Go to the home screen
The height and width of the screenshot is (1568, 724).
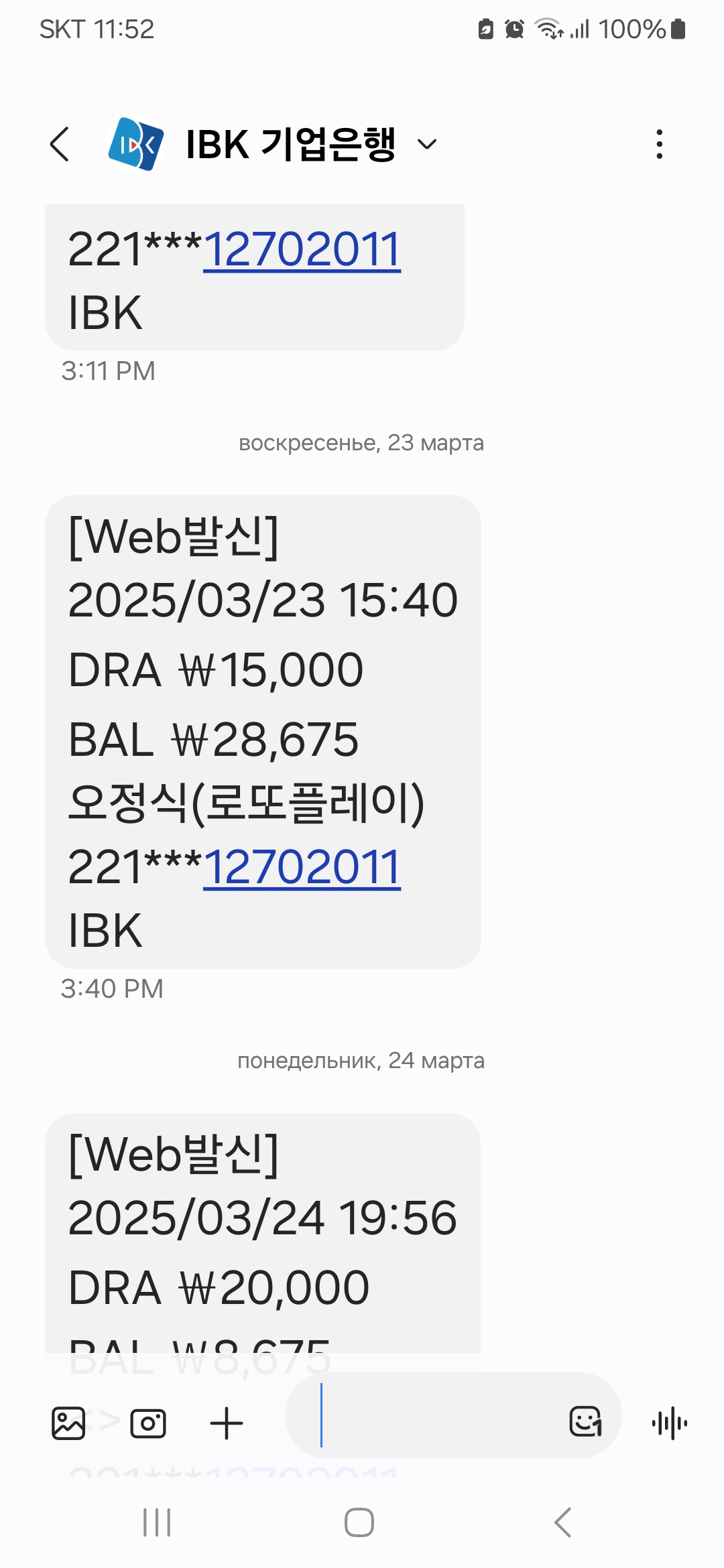[359, 1522]
